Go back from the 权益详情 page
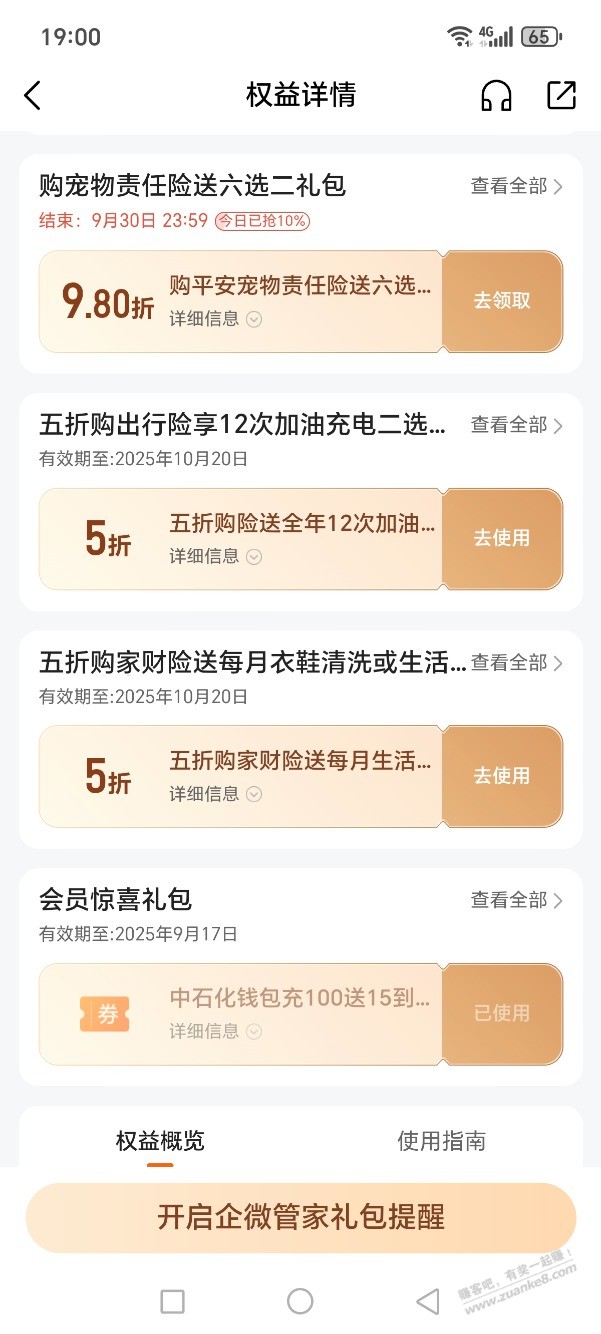This screenshot has height=1334, width=601. [x=33, y=96]
